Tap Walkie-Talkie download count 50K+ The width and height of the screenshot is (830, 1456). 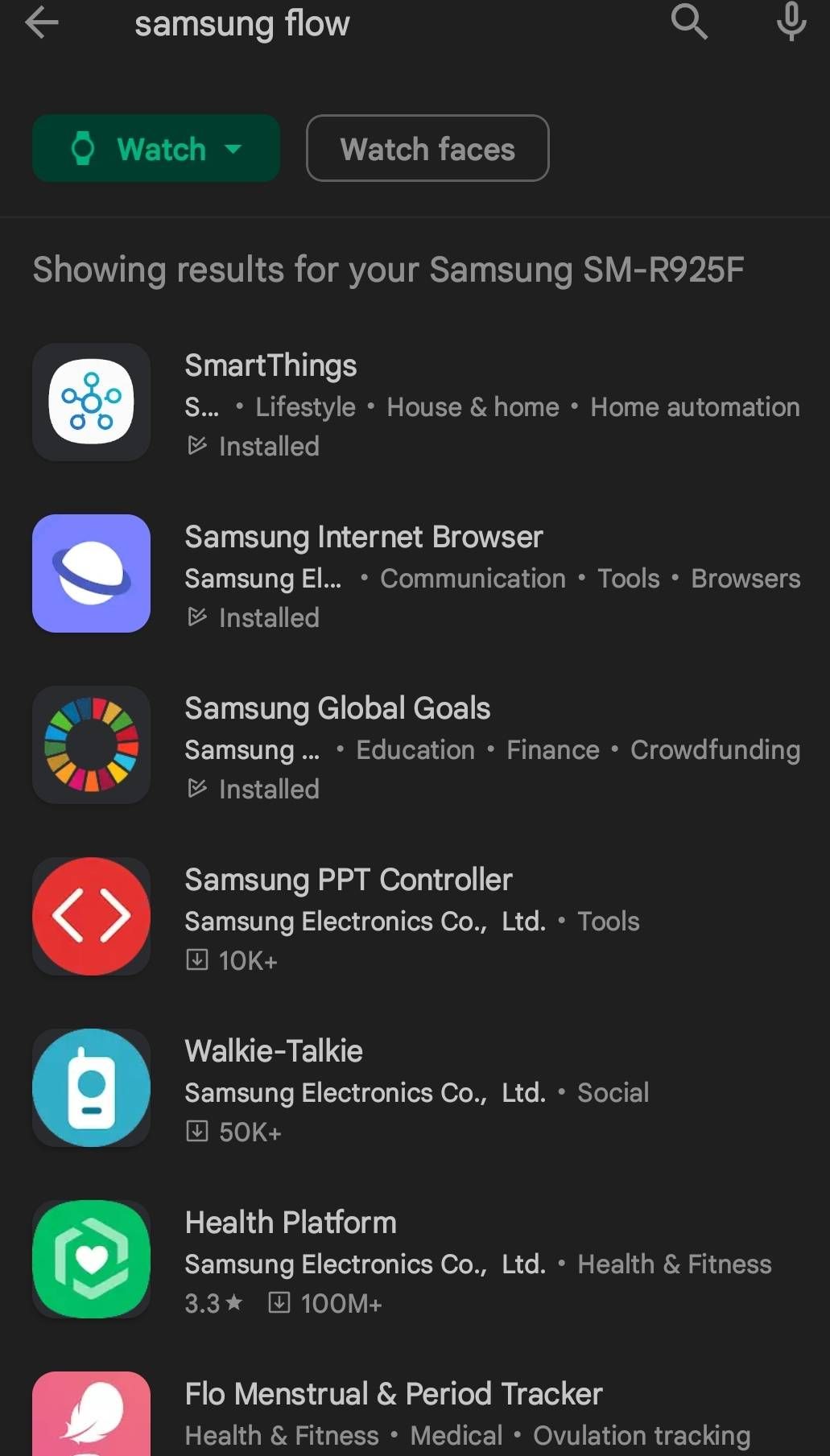pos(233,1132)
